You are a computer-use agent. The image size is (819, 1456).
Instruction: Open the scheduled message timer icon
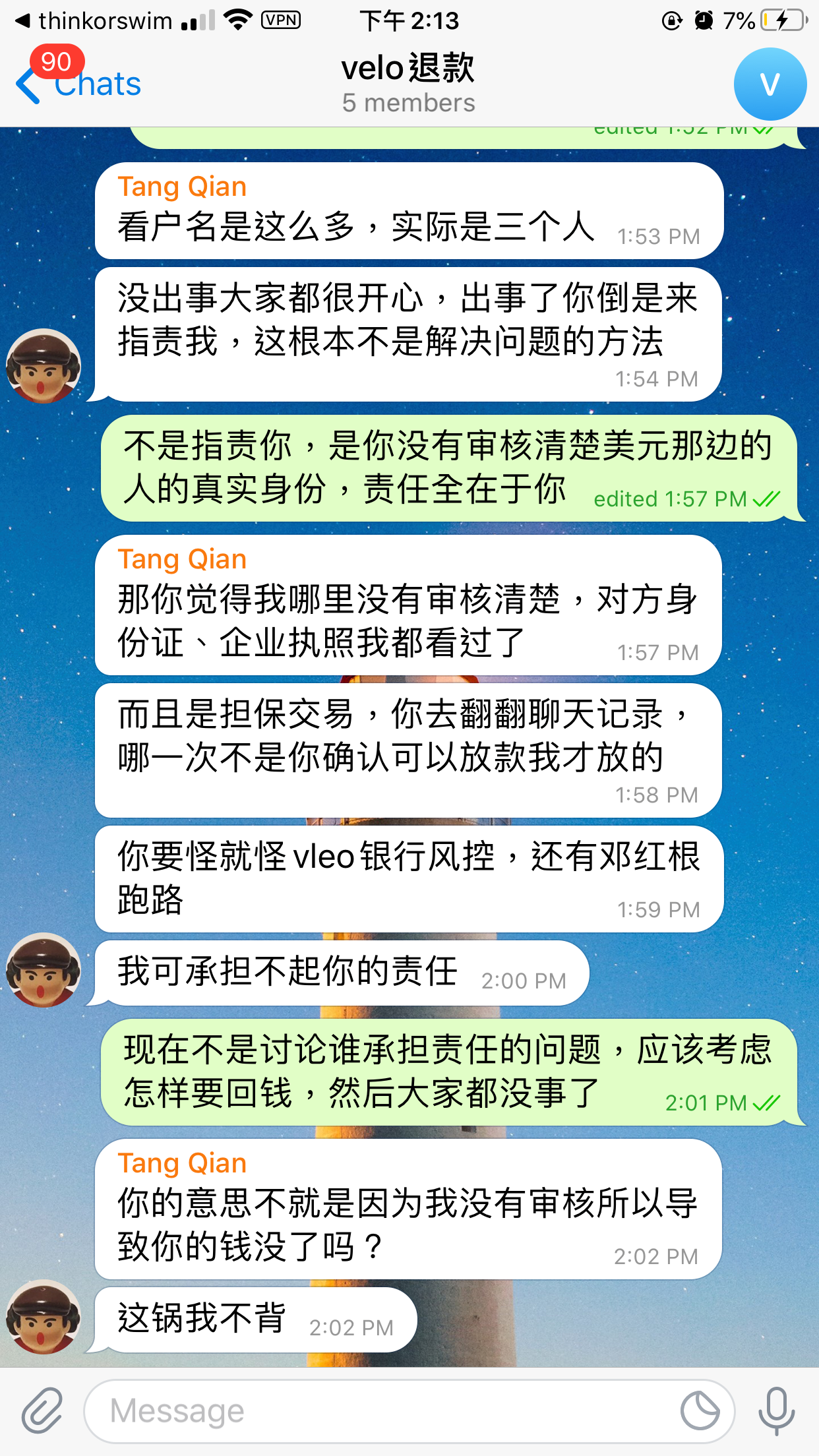(x=700, y=1411)
